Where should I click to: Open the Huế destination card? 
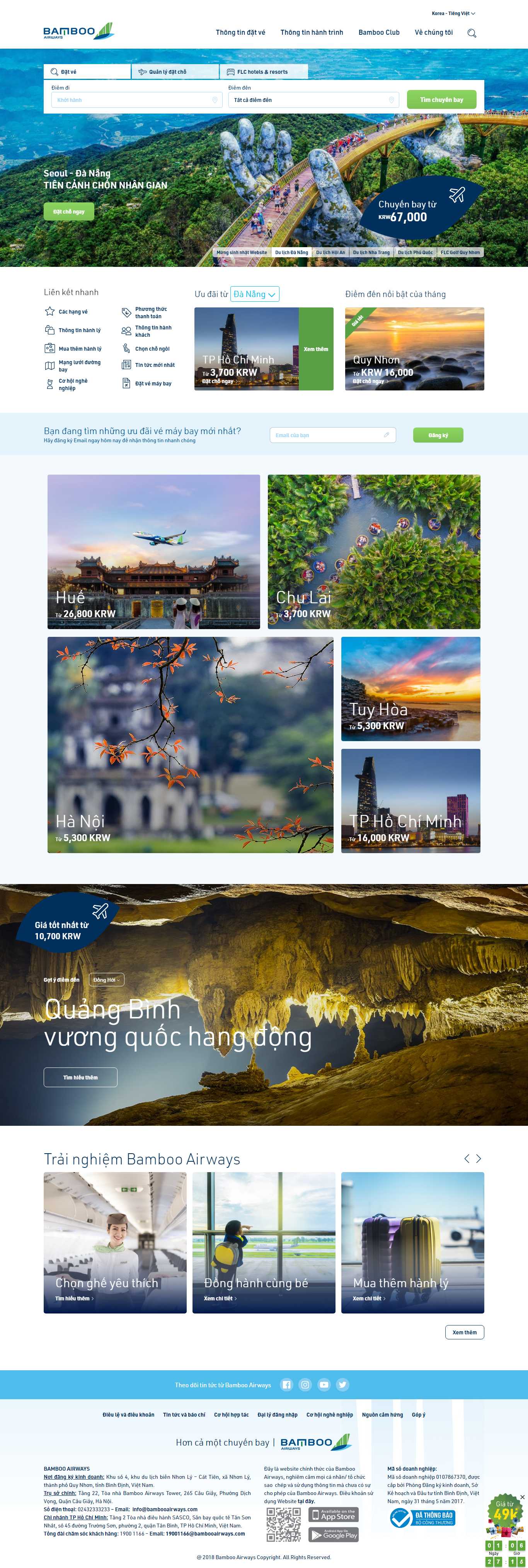tap(153, 552)
